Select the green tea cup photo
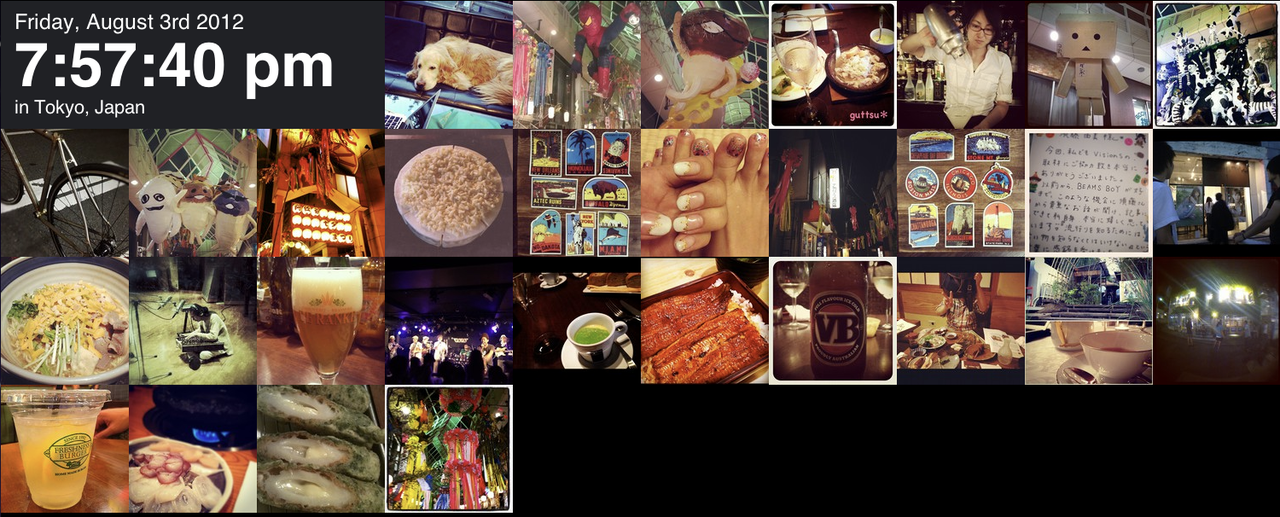This screenshot has width=1280, height=517. pyautogui.click(x=576, y=320)
